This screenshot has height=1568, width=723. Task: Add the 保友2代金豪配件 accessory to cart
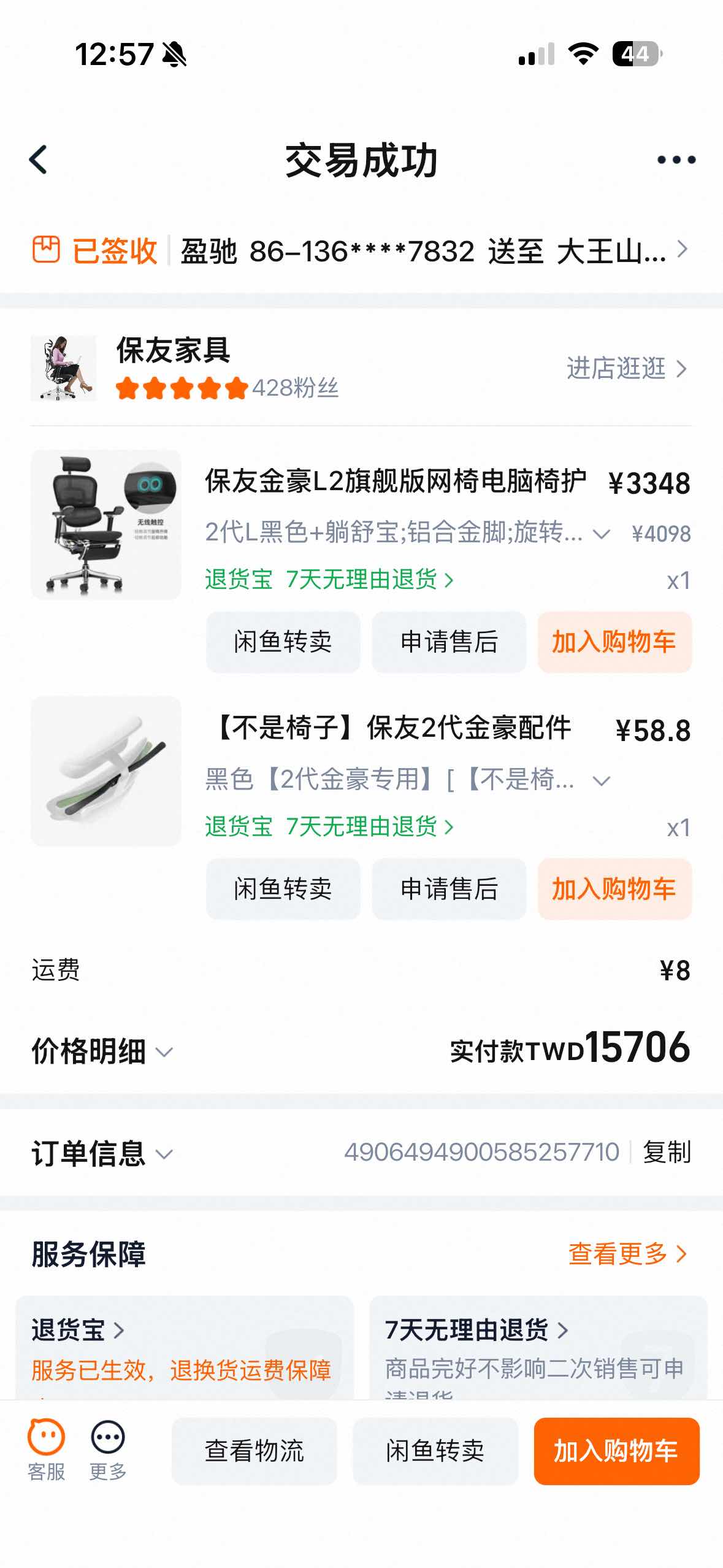[614, 889]
